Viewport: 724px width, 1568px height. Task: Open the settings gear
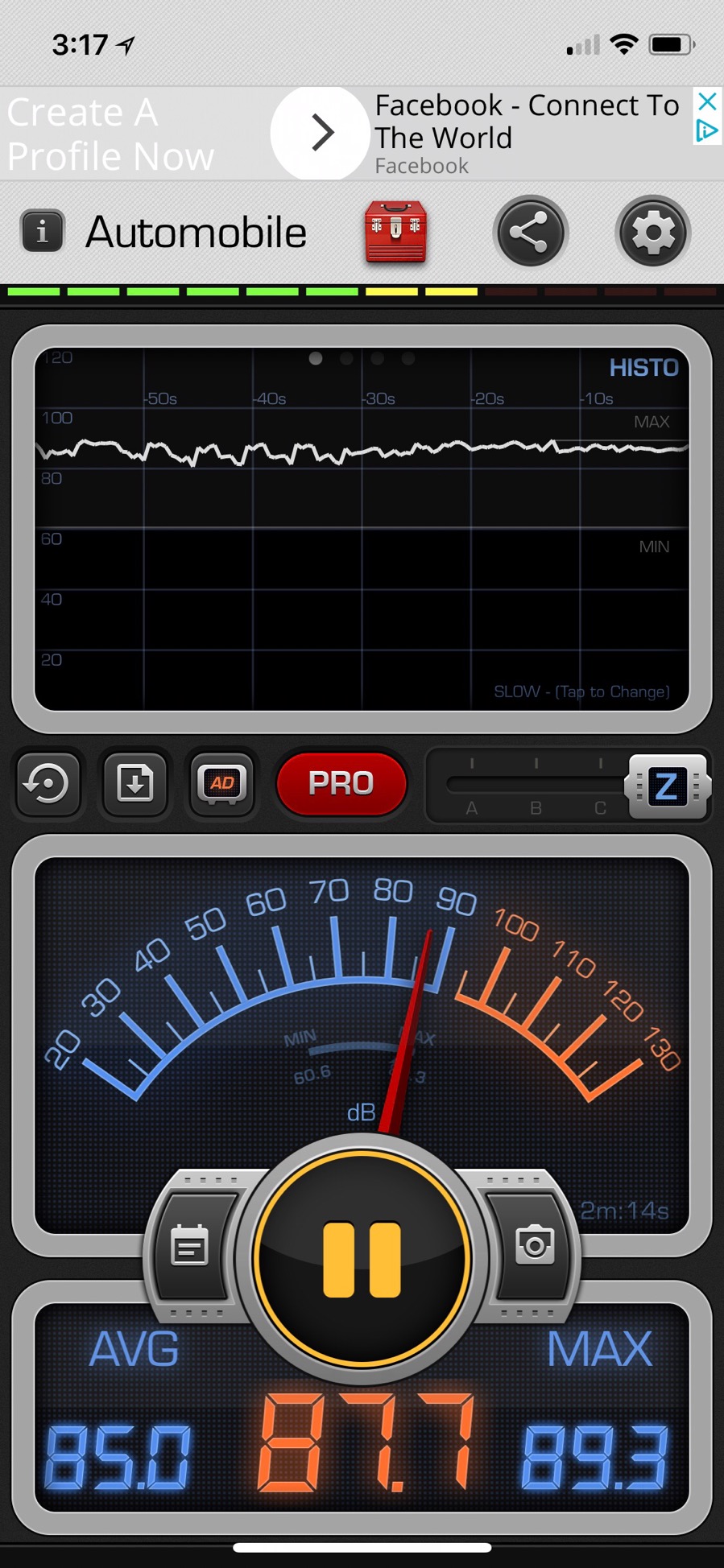(x=652, y=233)
